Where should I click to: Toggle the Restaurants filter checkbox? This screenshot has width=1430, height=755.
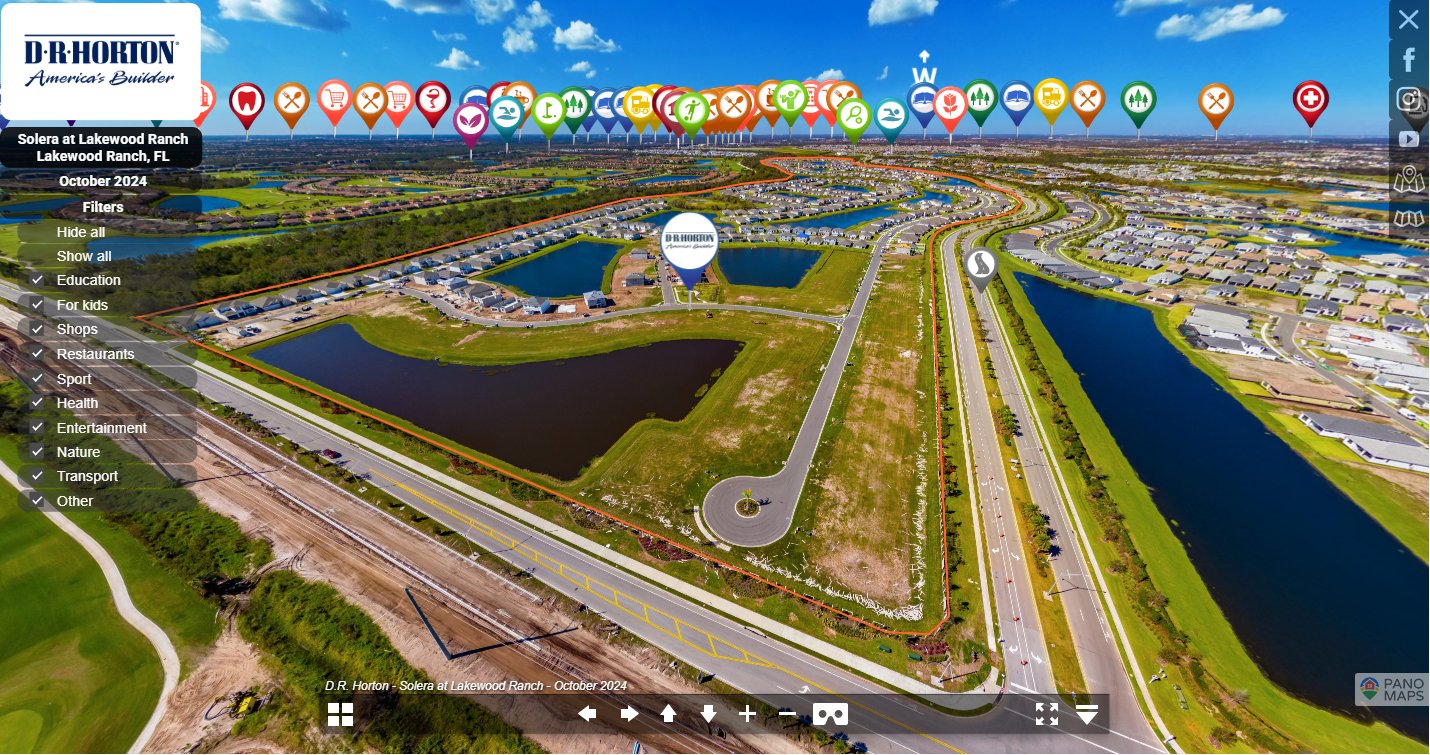point(37,354)
